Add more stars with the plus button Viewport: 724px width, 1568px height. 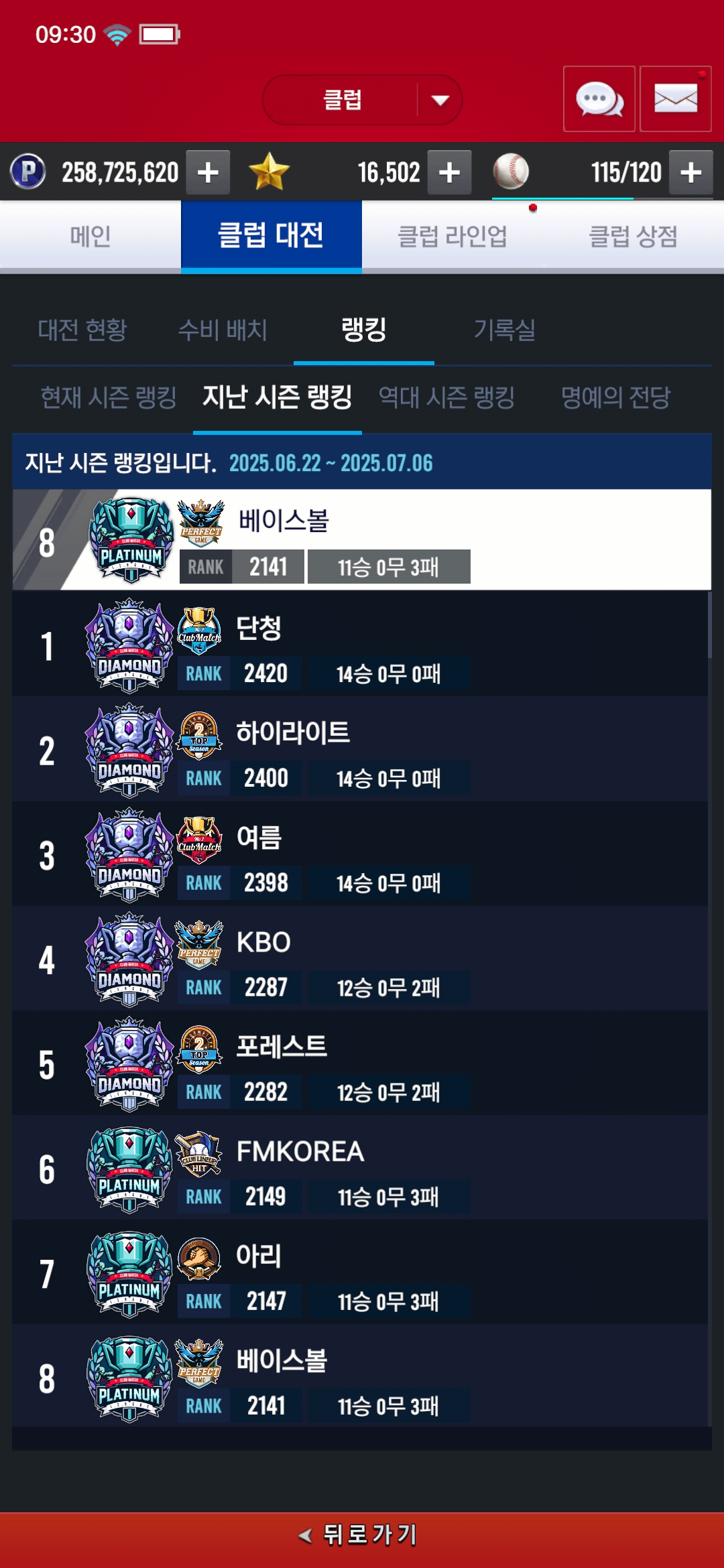[x=449, y=173]
